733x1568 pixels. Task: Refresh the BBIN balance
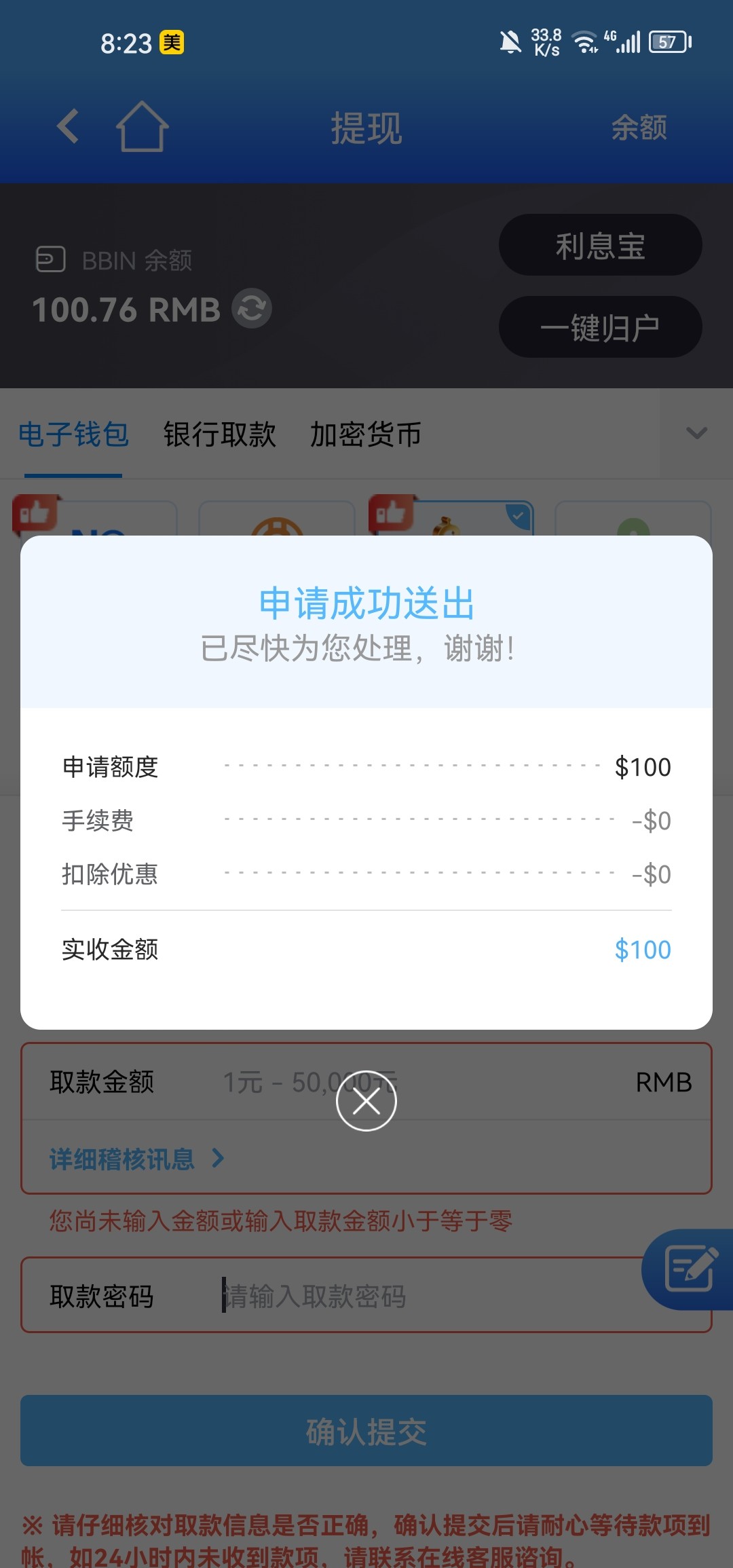pos(252,309)
